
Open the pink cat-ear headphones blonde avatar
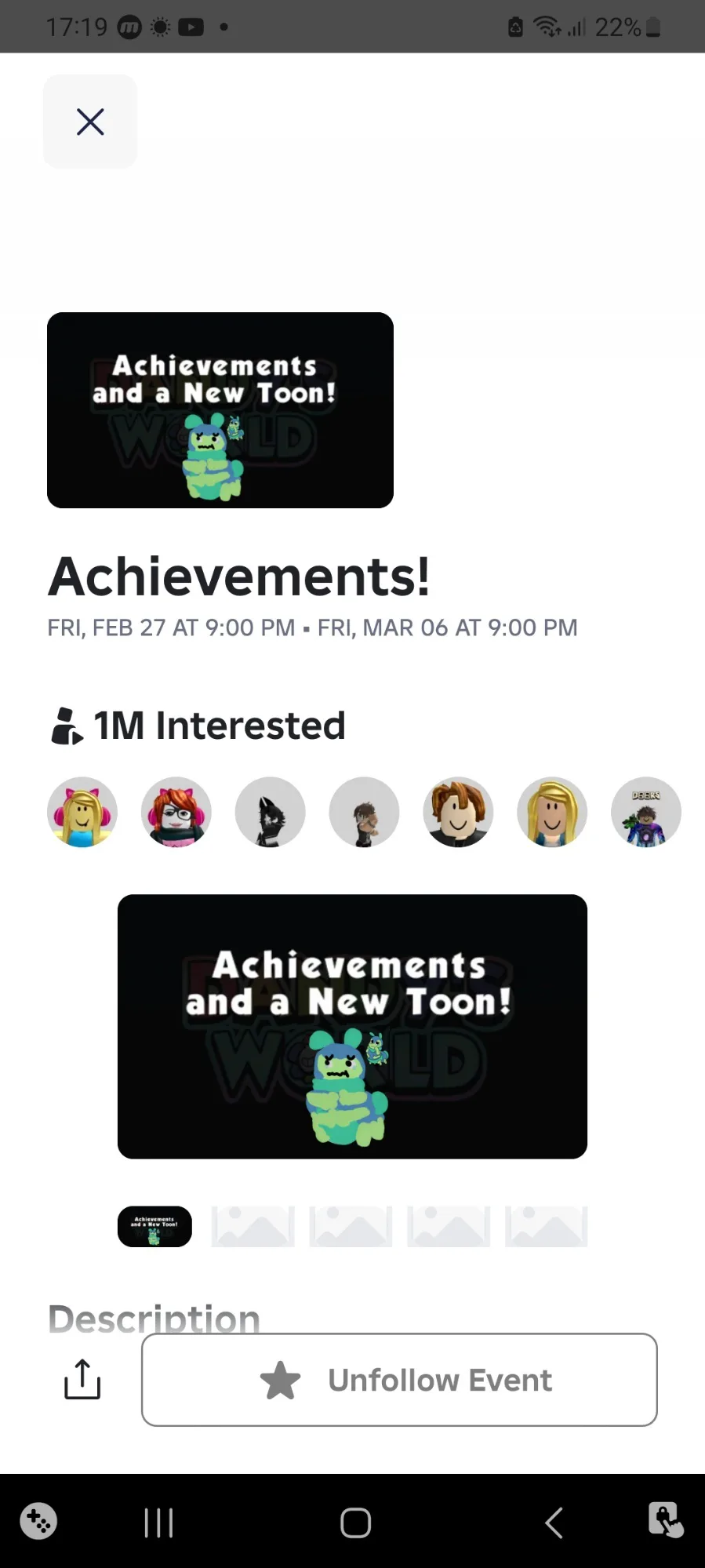82,812
